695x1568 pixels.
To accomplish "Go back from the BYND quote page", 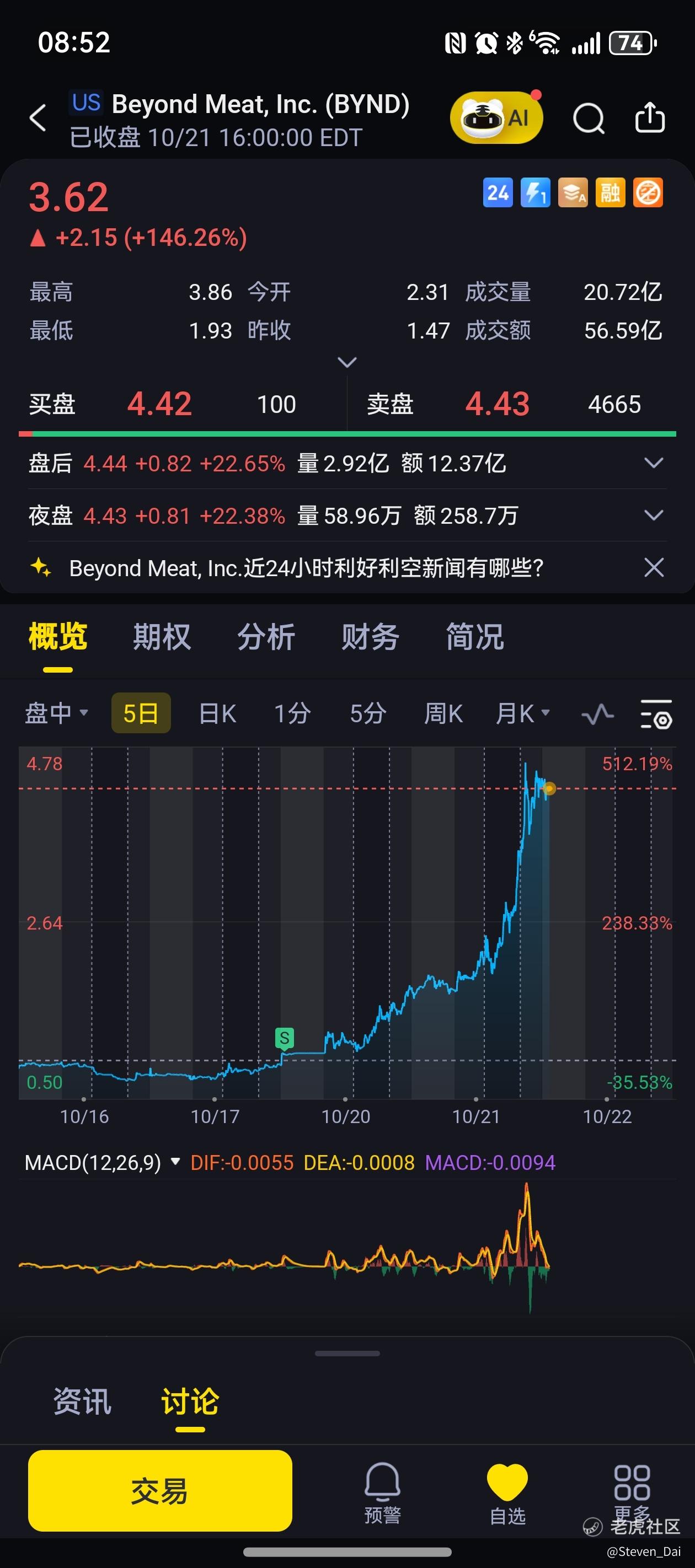I will 38,118.
